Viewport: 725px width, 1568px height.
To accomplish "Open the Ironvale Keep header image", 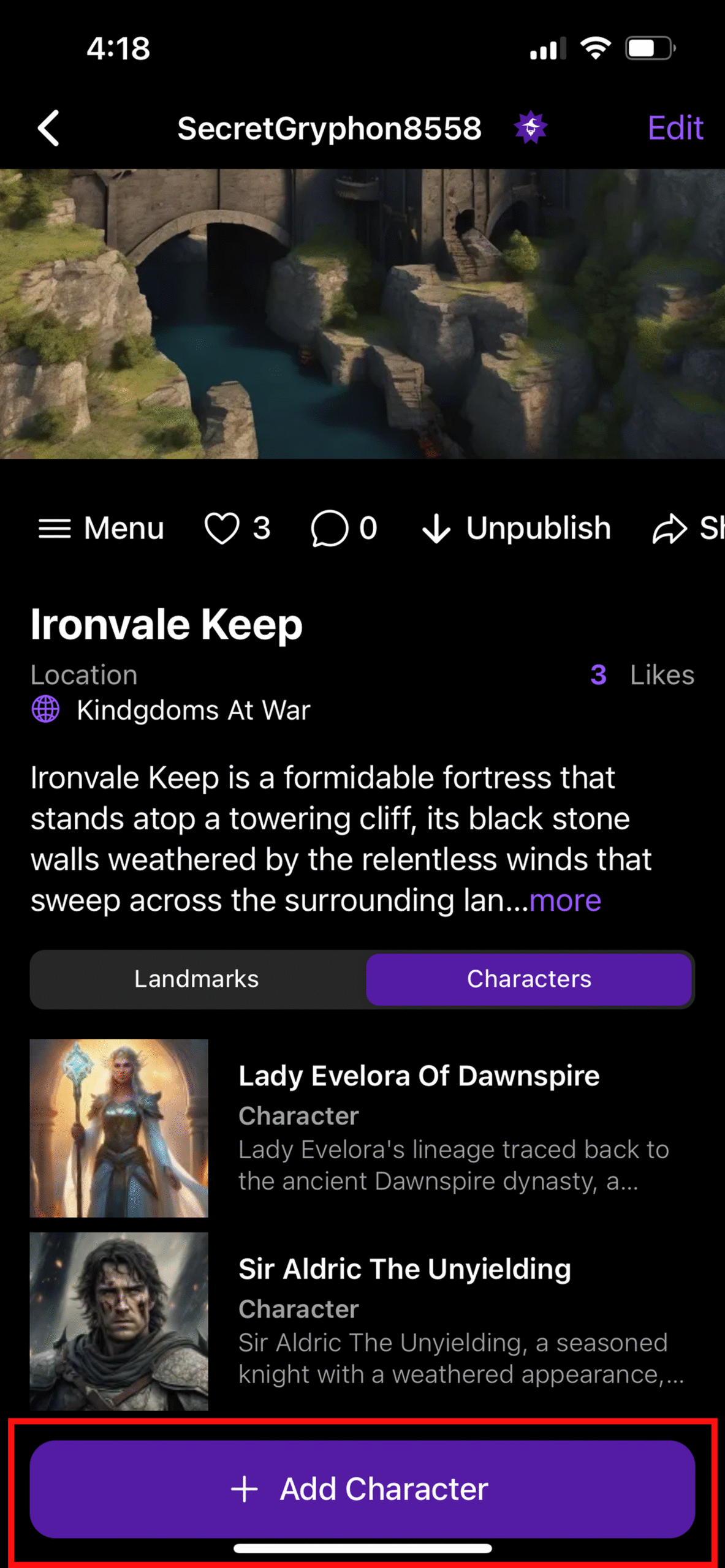I will (362, 314).
